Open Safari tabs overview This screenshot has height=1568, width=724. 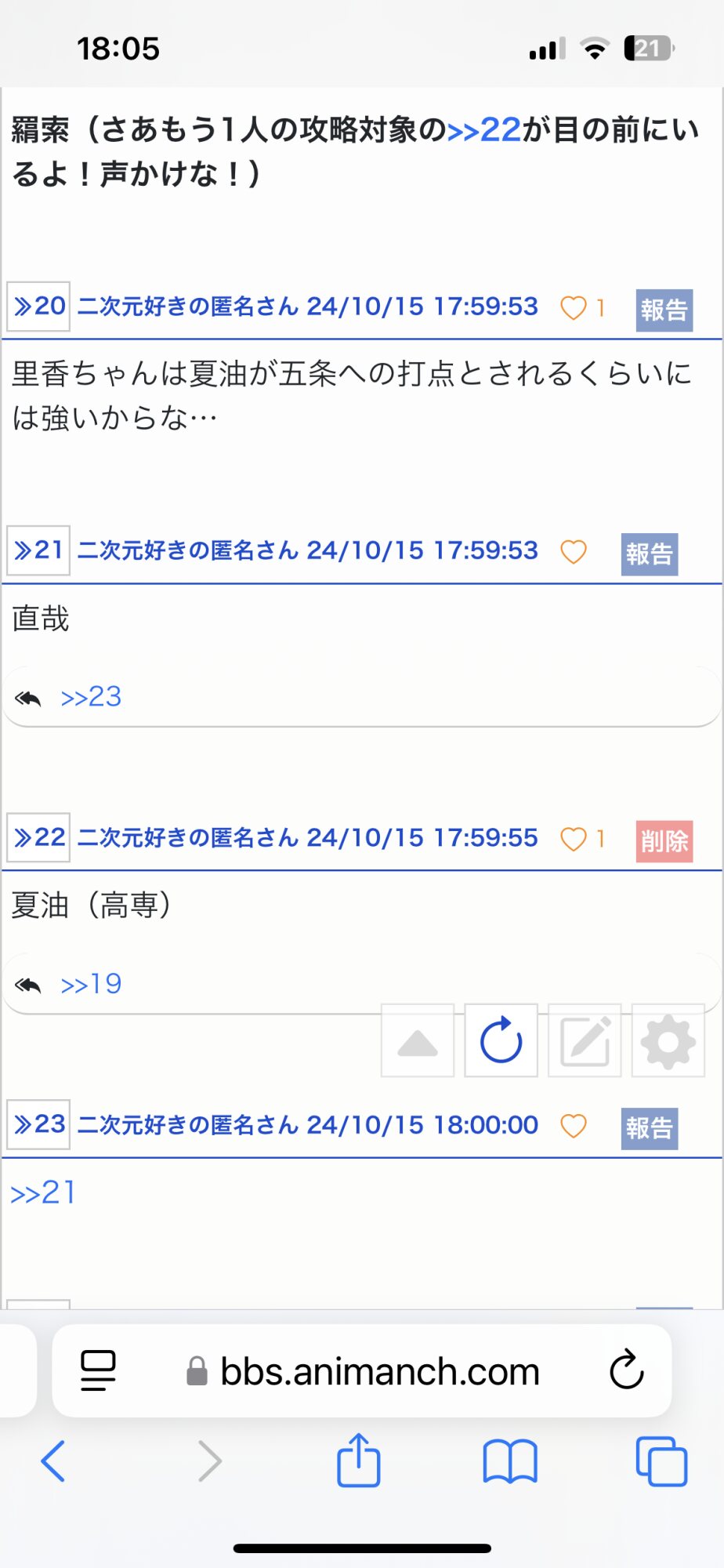(x=662, y=1461)
